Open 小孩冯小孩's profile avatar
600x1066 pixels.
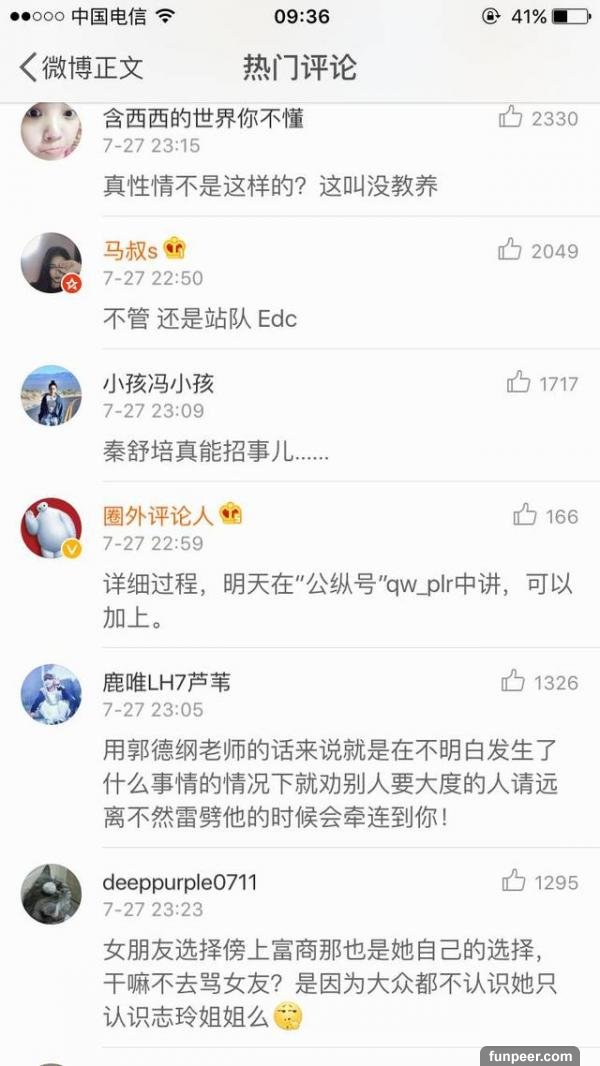(x=51, y=395)
